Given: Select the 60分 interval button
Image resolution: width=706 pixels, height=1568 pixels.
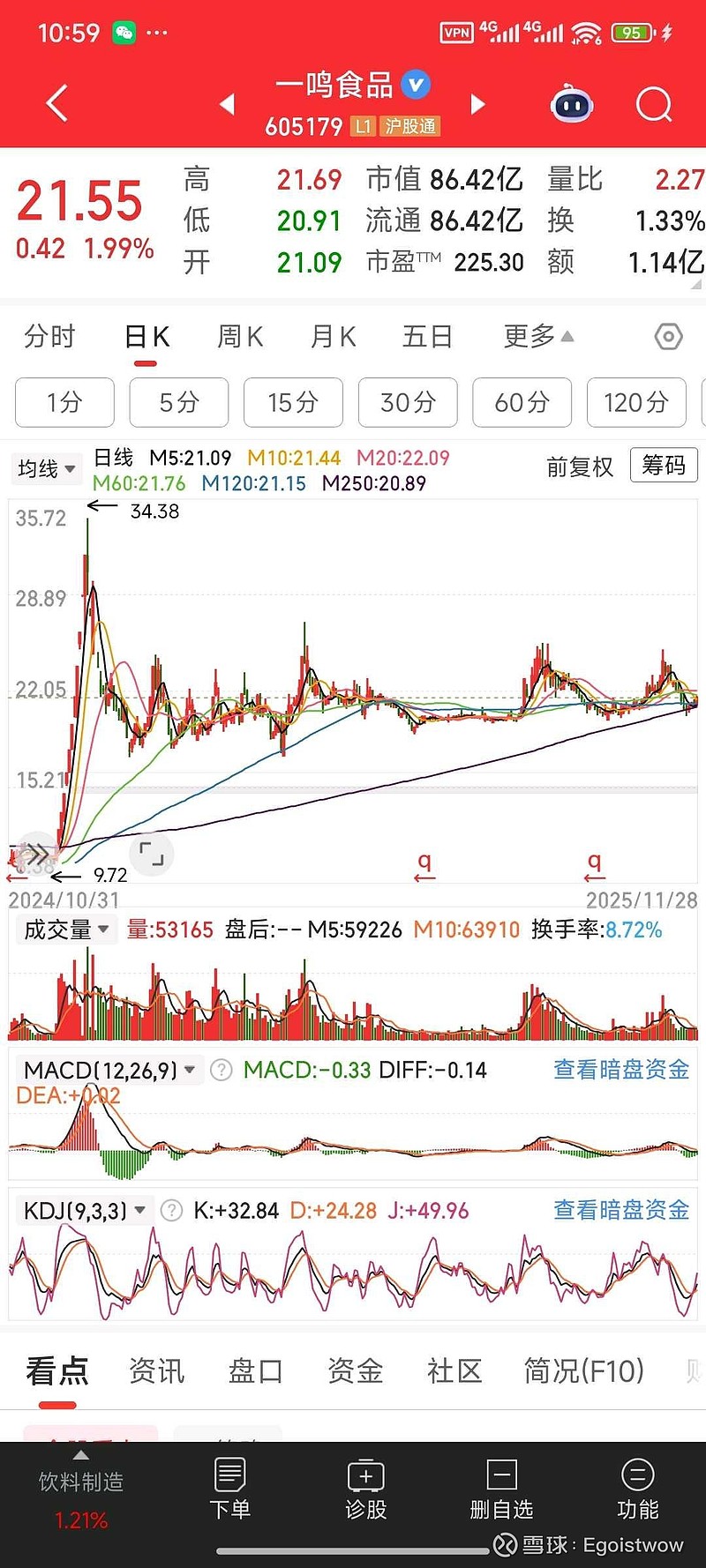Looking at the screenshot, I should (x=522, y=402).
